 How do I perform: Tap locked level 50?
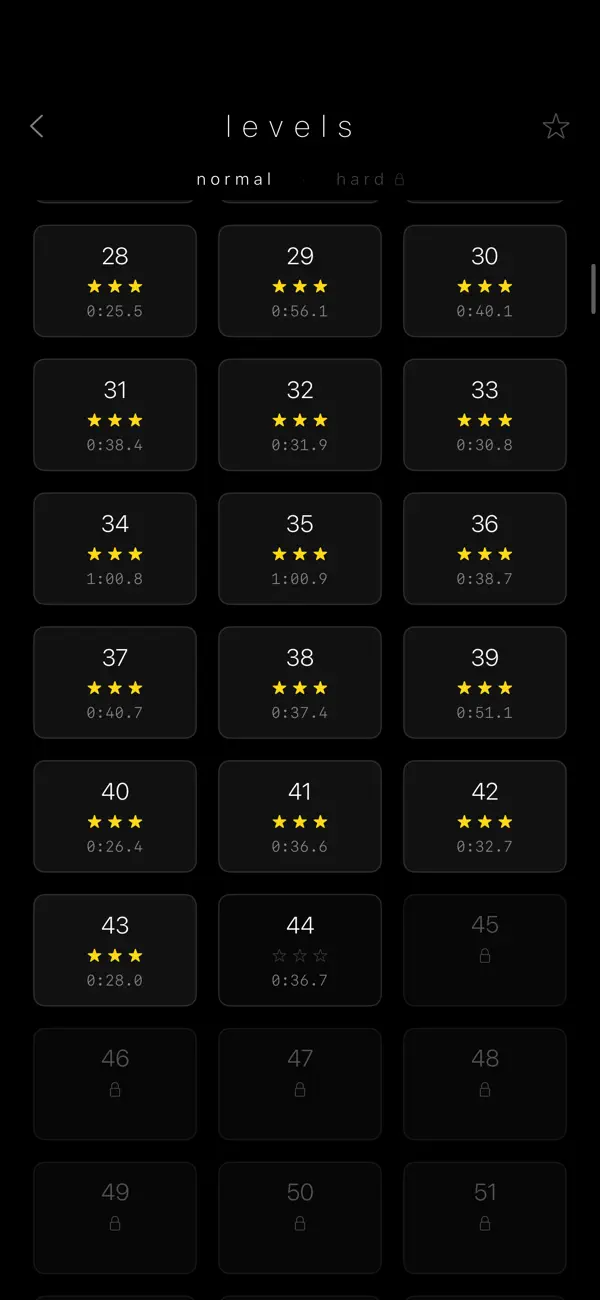click(x=300, y=1219)
